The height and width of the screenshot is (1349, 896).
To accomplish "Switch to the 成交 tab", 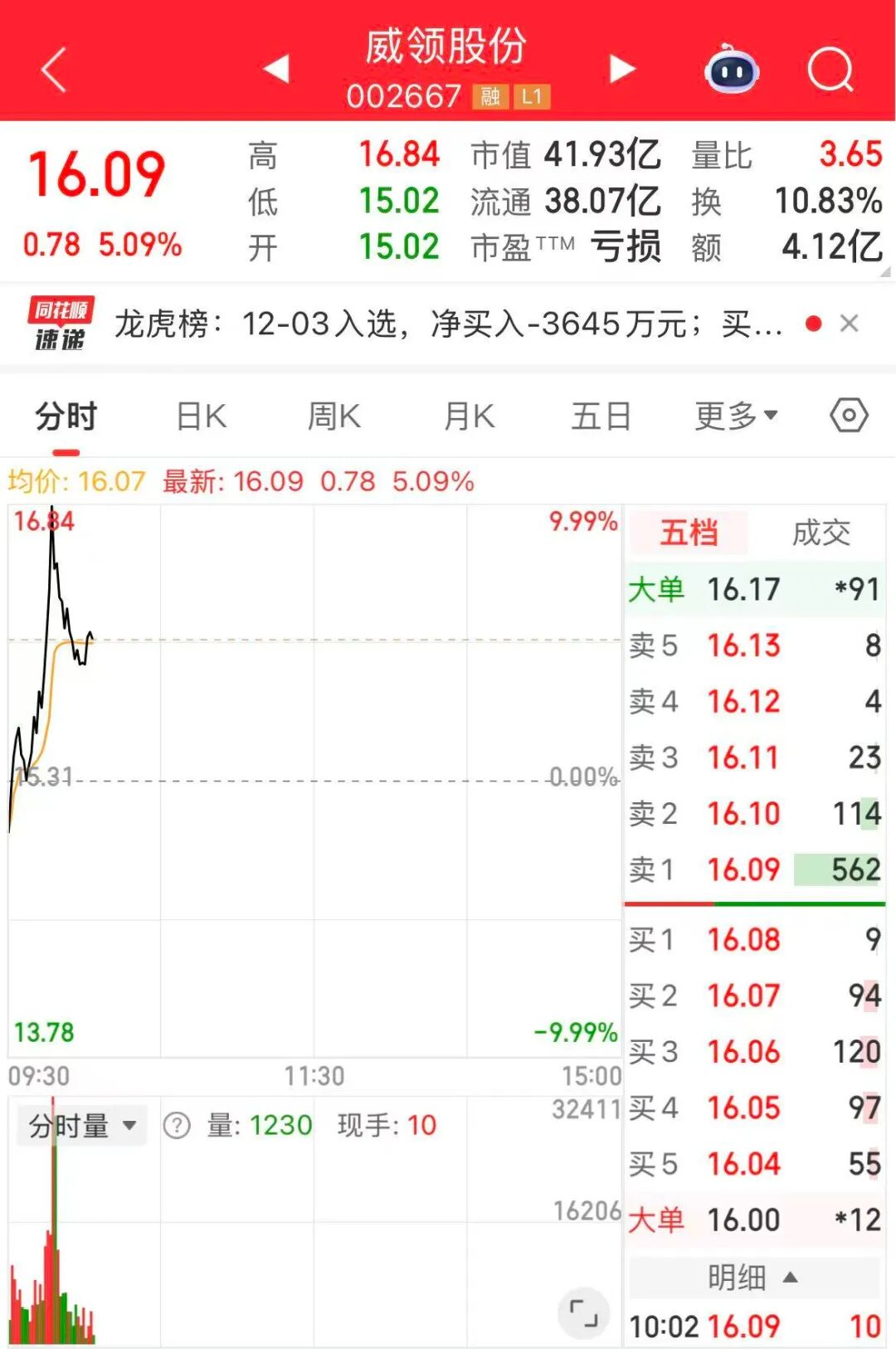I will [x=821, y=533].
